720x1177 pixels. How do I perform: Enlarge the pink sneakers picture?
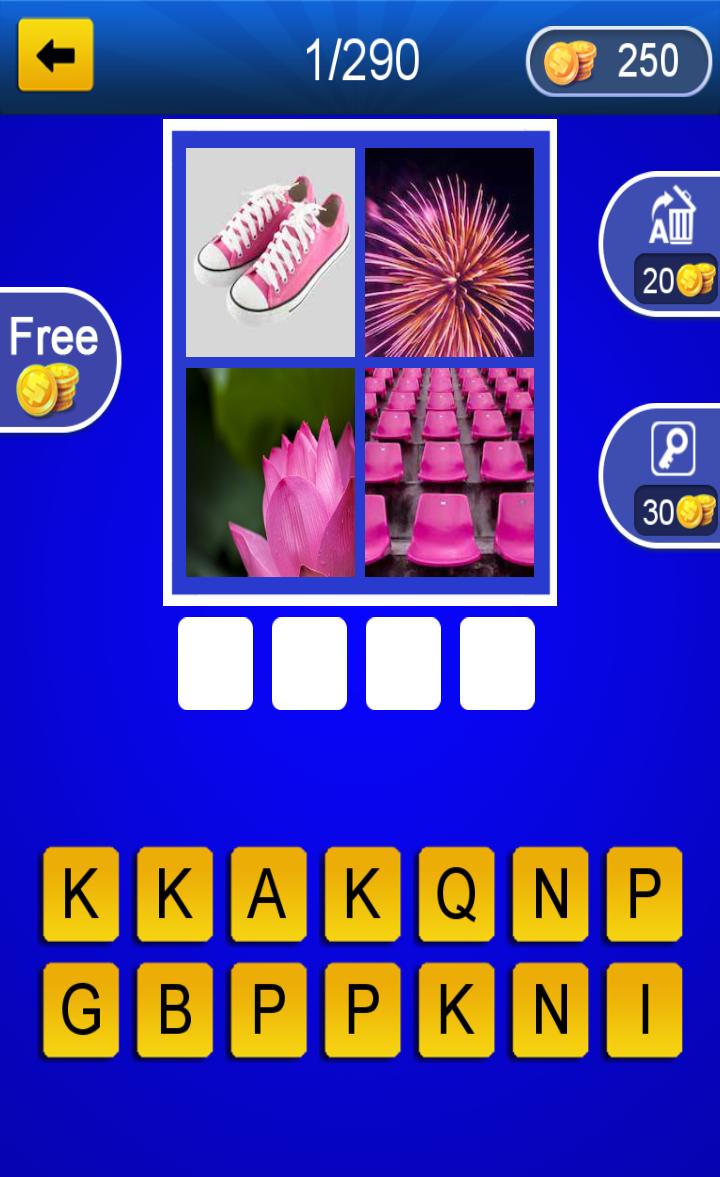pos(270,252)
